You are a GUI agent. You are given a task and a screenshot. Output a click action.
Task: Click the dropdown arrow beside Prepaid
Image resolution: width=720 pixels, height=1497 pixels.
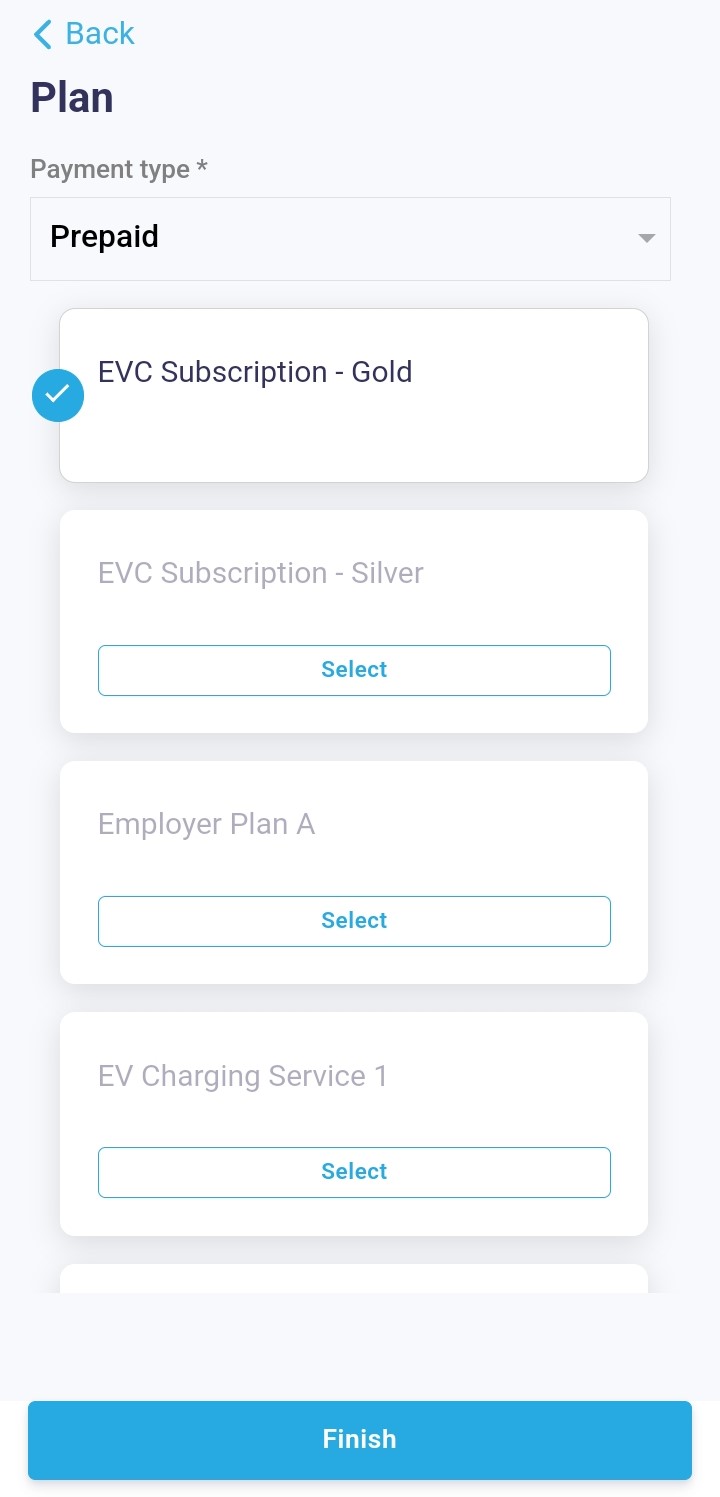point(644,239)
